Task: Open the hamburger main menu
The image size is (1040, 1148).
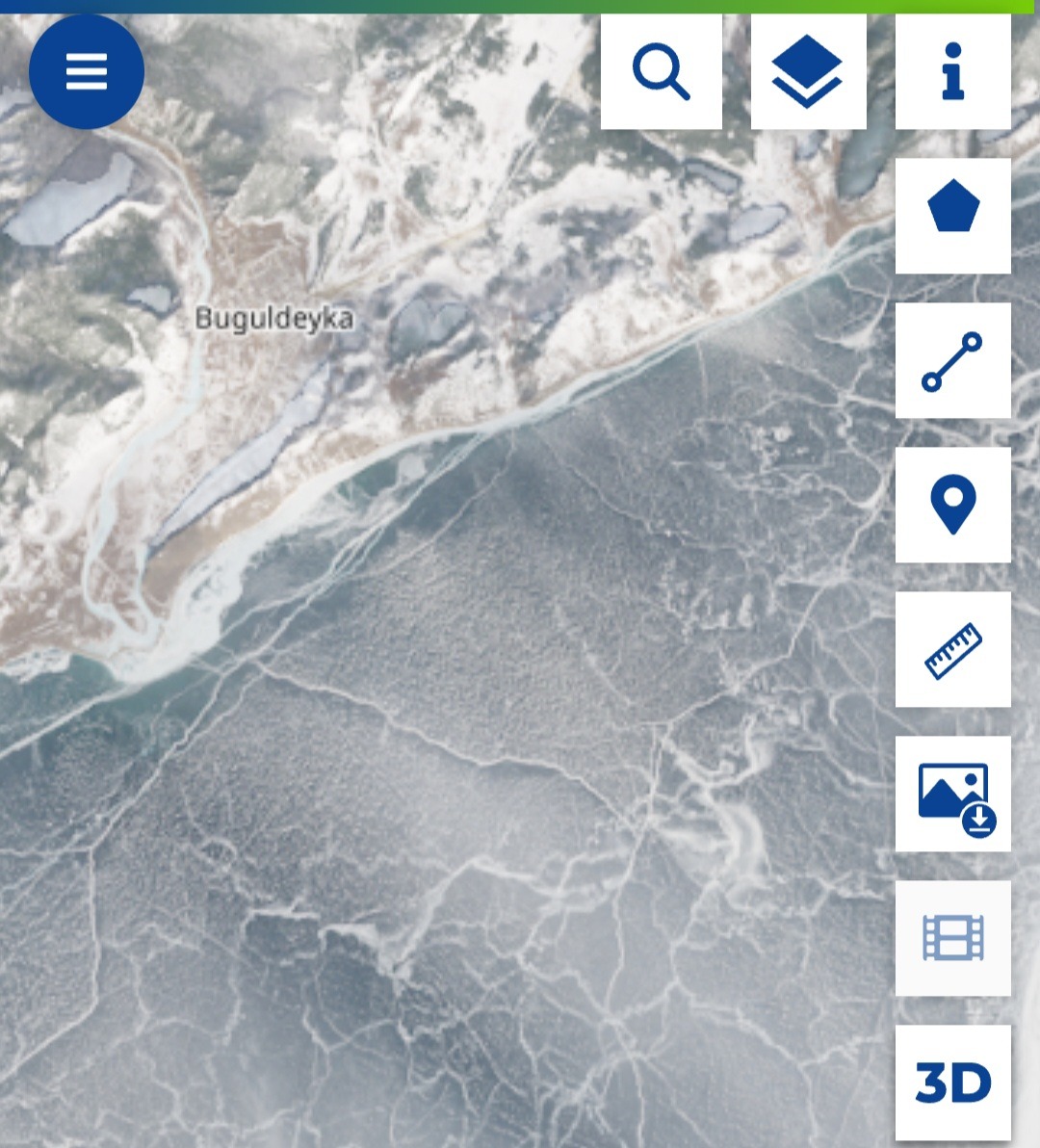Action: click(87, 71)
